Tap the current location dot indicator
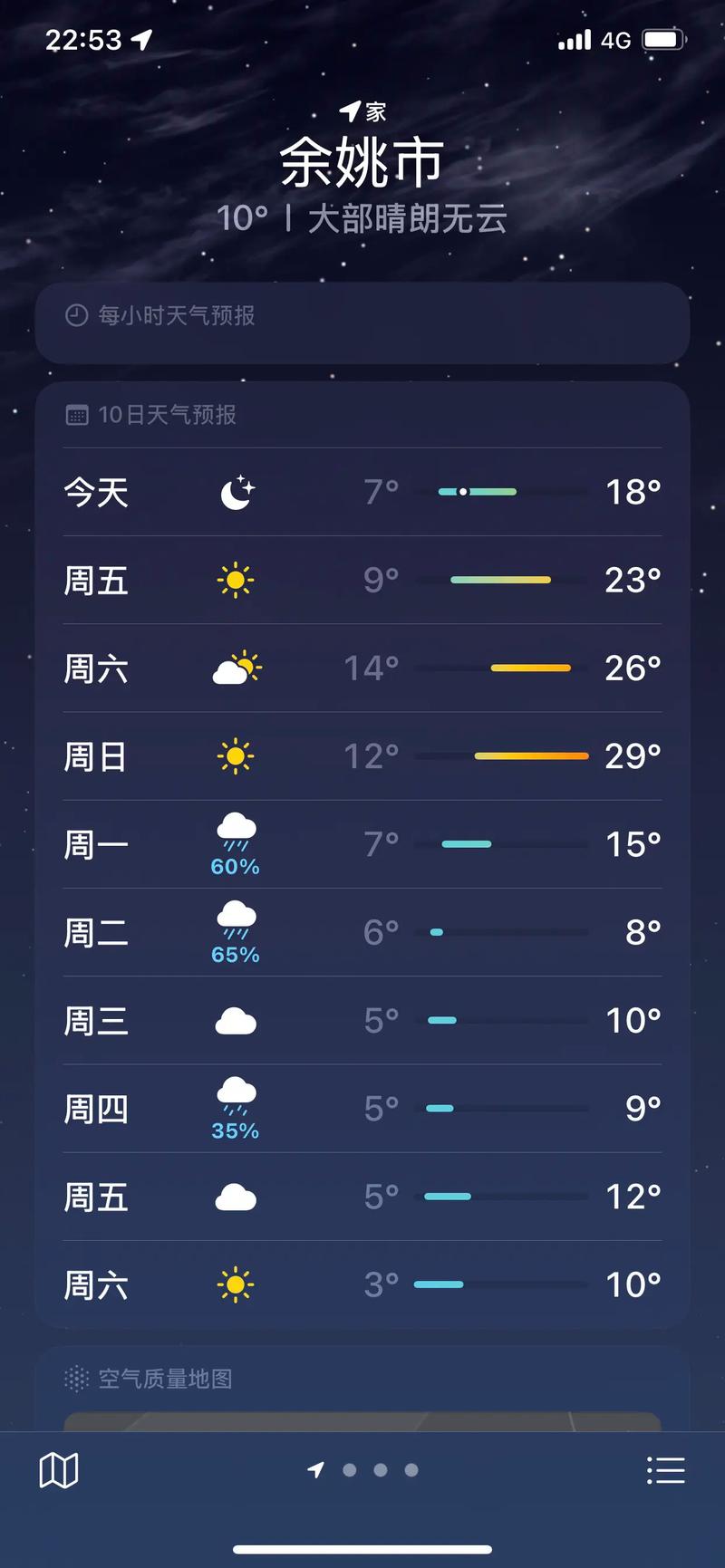The image size is (725, 1568). click(315, 1470)
